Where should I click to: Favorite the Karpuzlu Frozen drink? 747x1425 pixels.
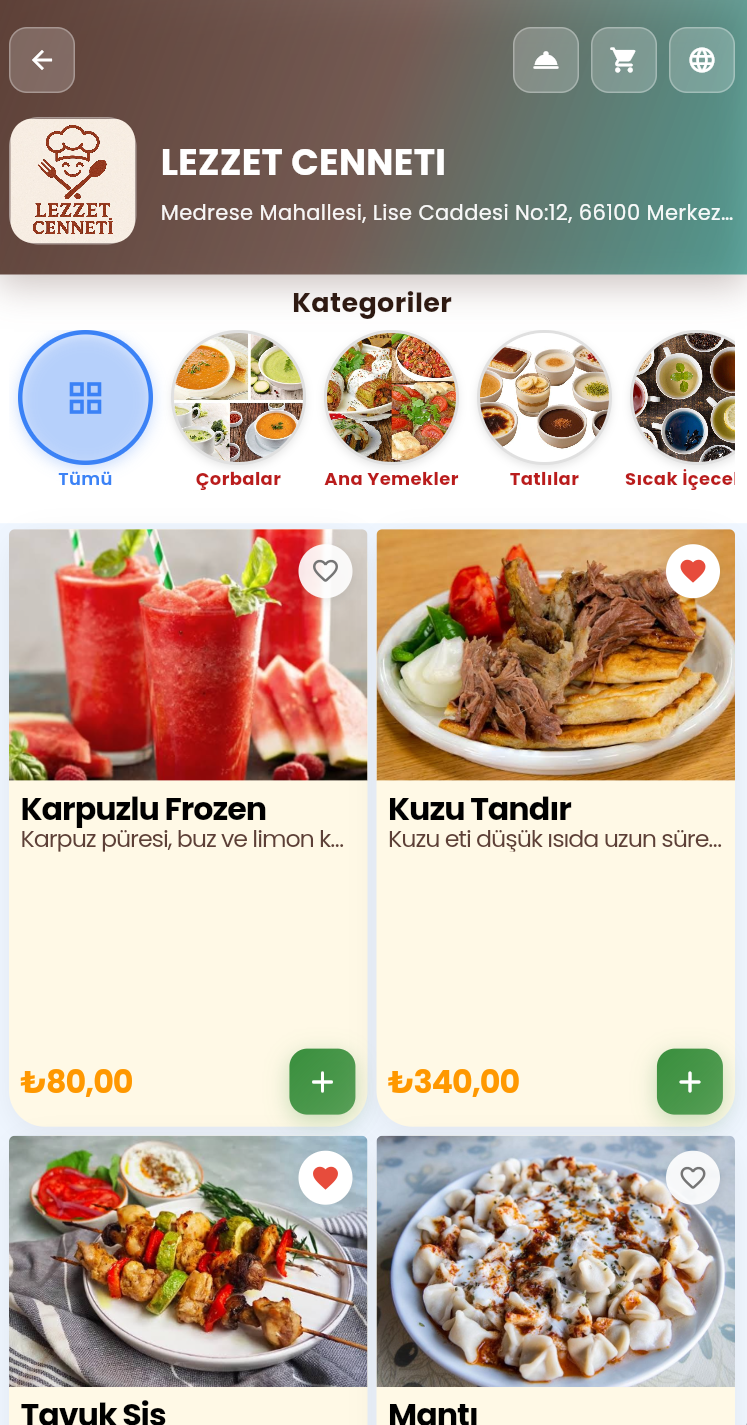[x=325, y=570]
